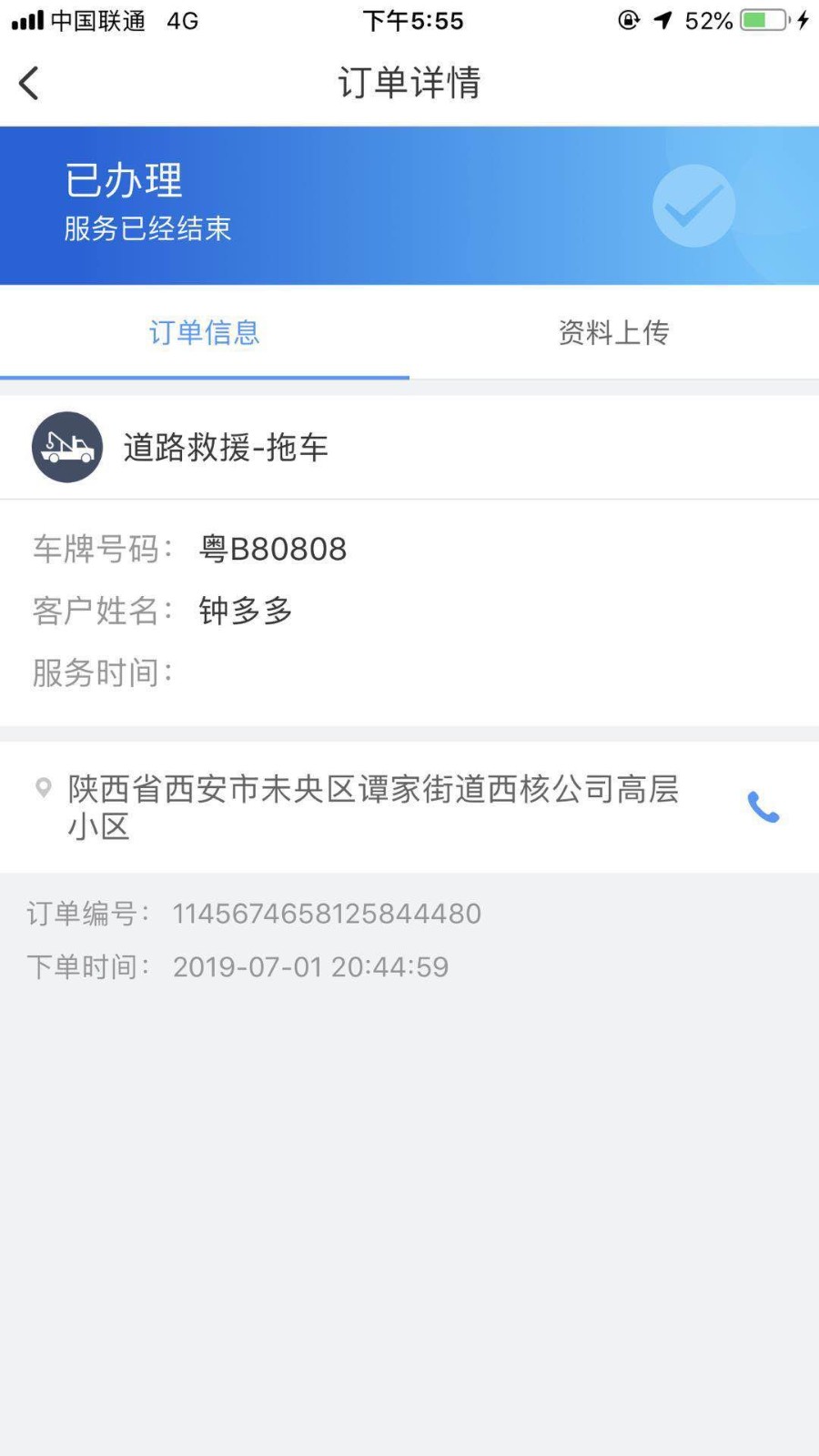Select the 订单信息 tab
The height and width of the screenshot is (1456, 819).
pyautogui.click(x=205, y=332)
